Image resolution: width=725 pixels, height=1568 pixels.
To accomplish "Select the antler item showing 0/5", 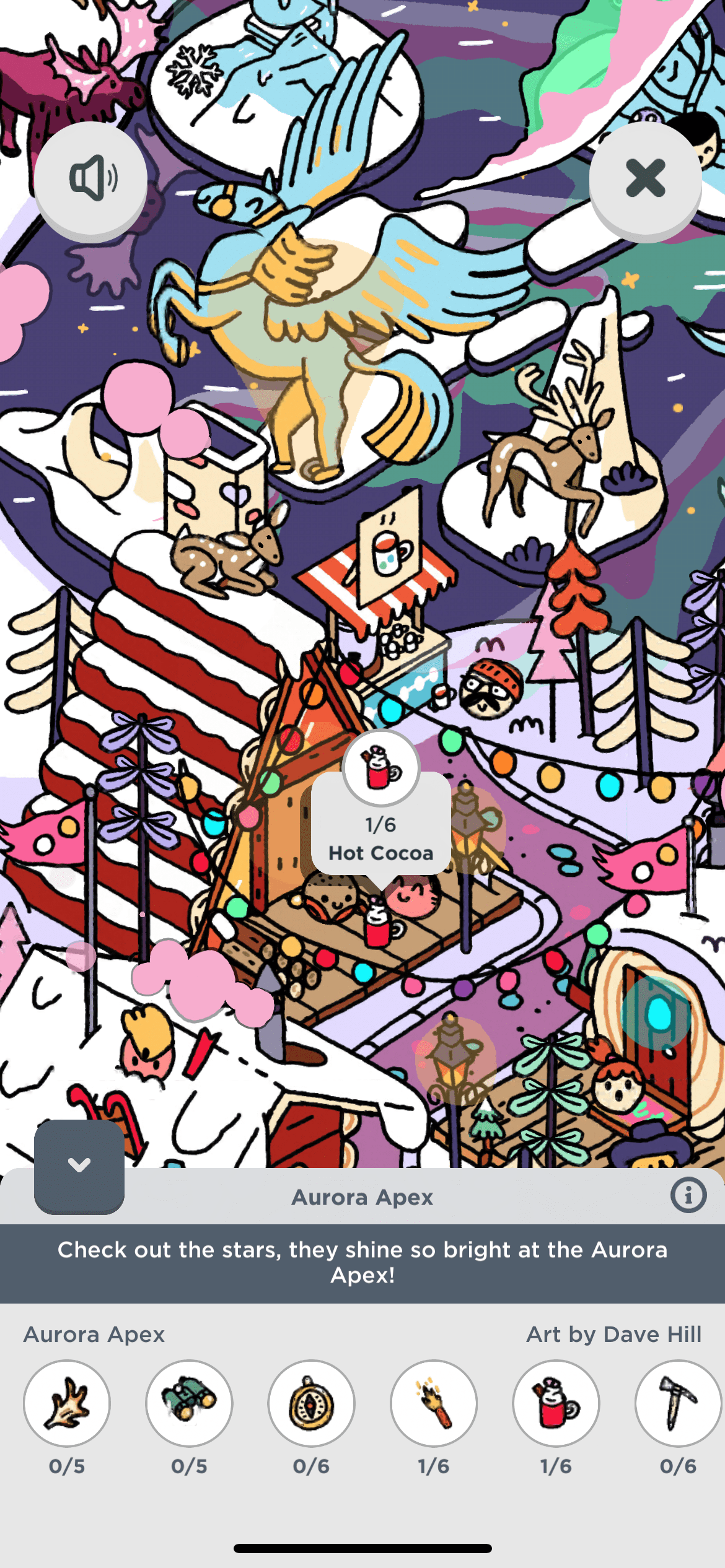I will tap(67, 1403).
